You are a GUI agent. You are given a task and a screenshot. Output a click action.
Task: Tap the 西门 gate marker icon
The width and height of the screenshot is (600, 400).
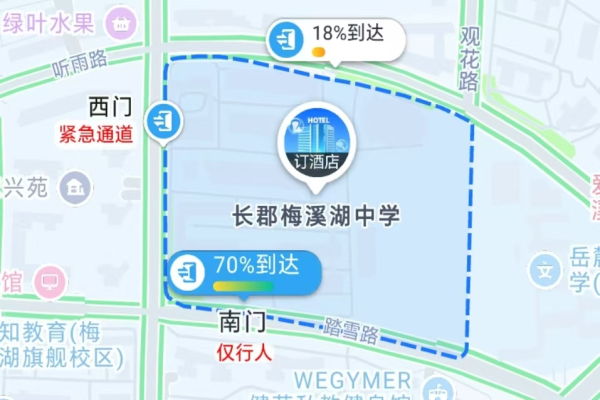[x=162, y=122]
